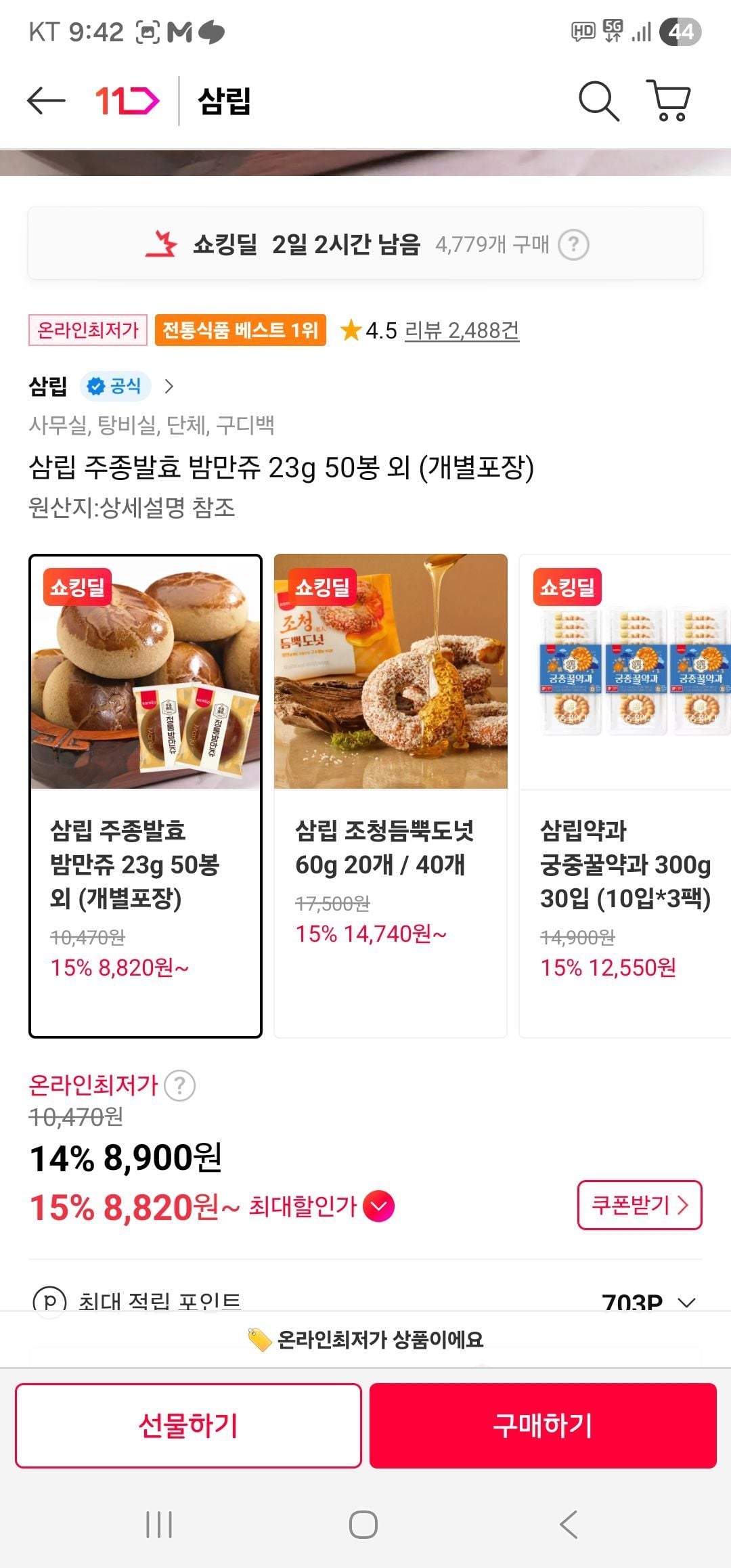Viewport: 731px width, 1568px height.
Task: Tap 구매하기 to buy now
Action: point(543,1425)
